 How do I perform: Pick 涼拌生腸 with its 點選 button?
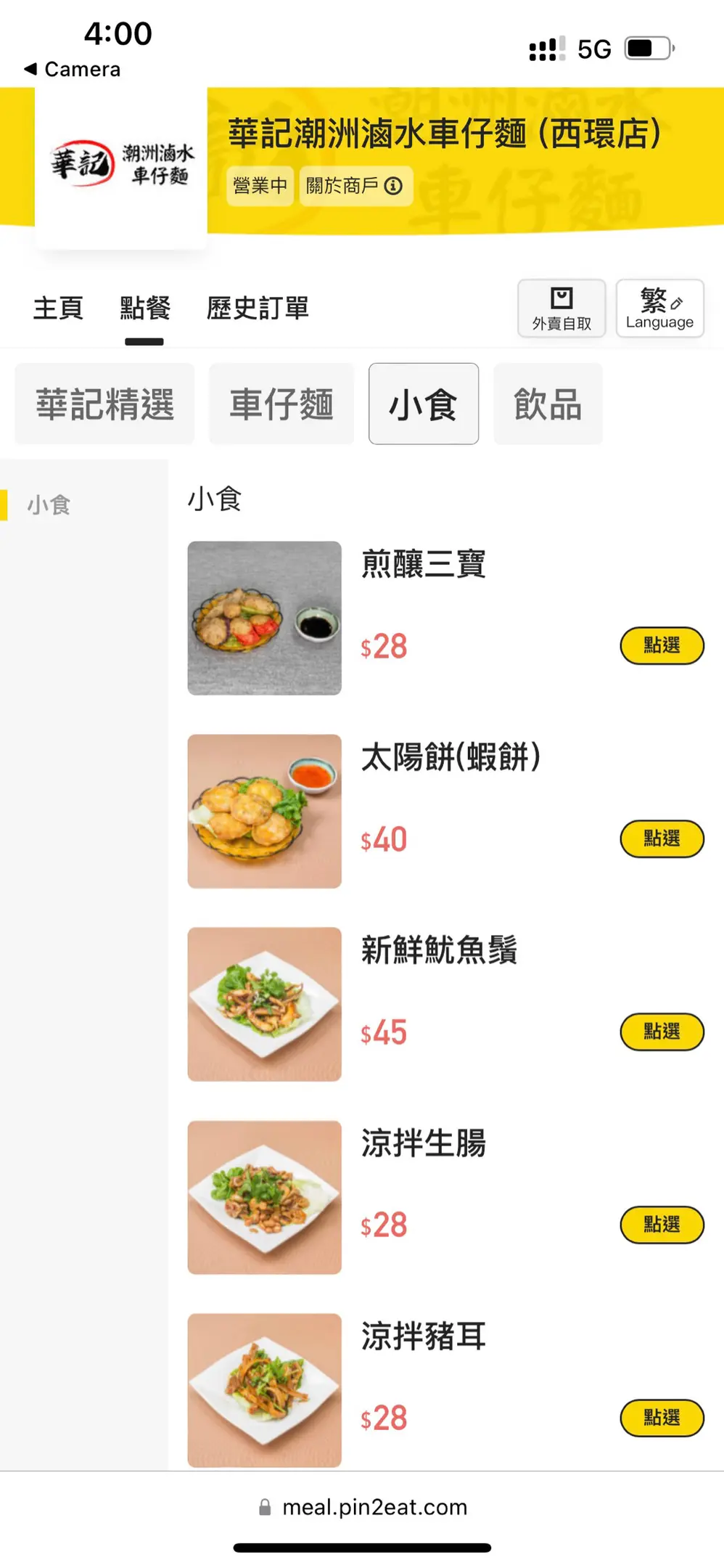[x=662, y=1225]
